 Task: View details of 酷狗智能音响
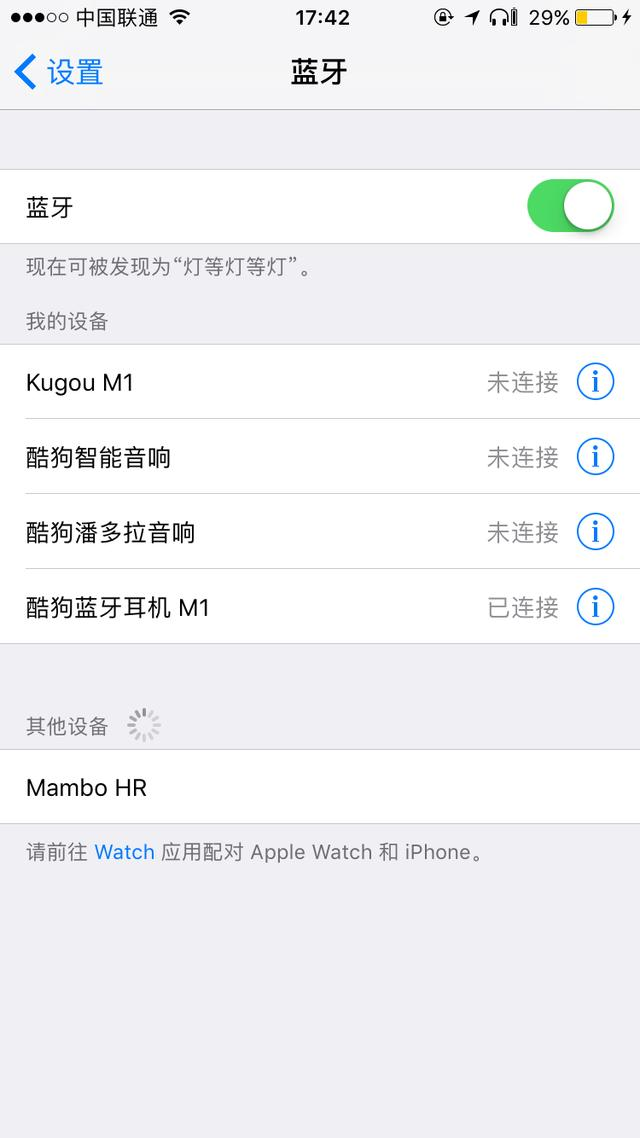coord(595,457)
